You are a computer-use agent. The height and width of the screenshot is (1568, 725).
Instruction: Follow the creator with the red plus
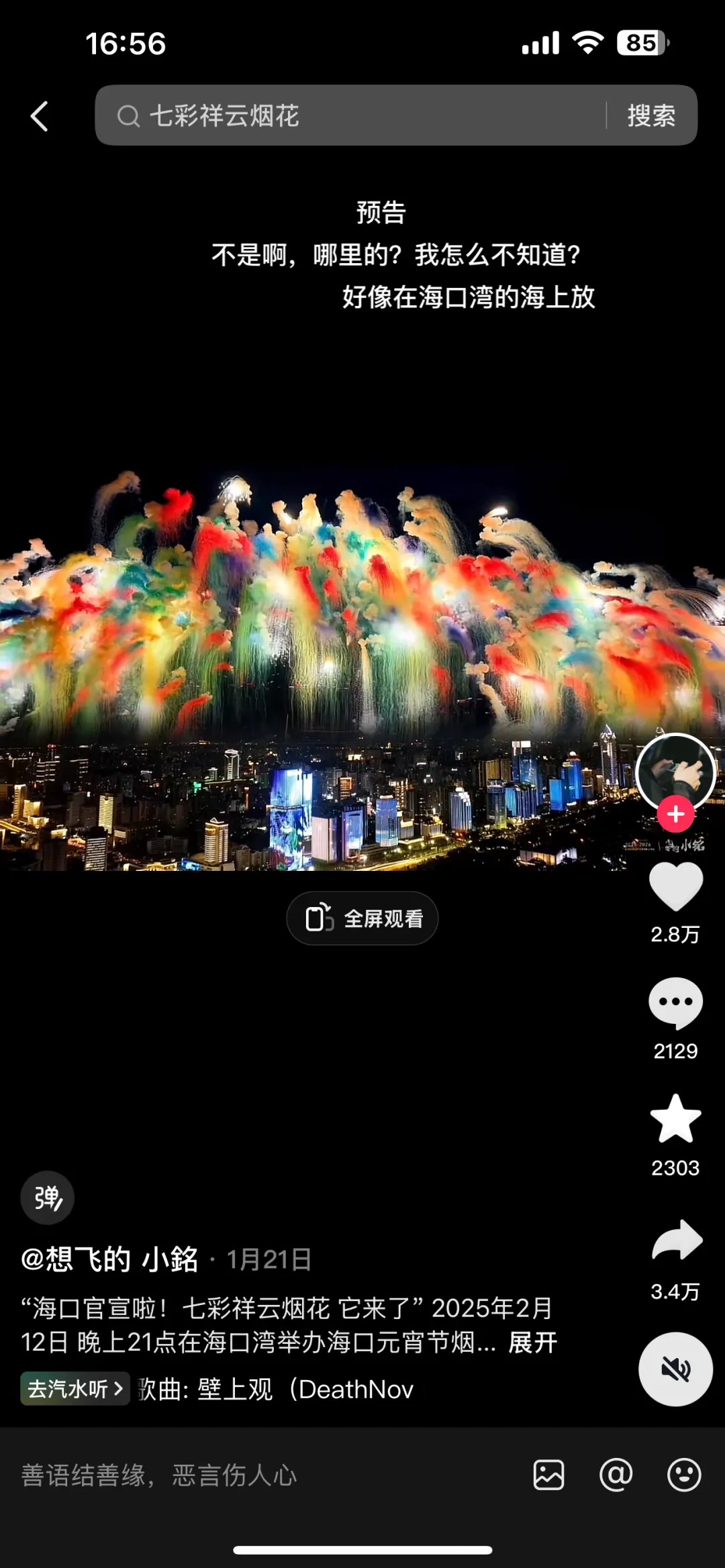(675, 814)
